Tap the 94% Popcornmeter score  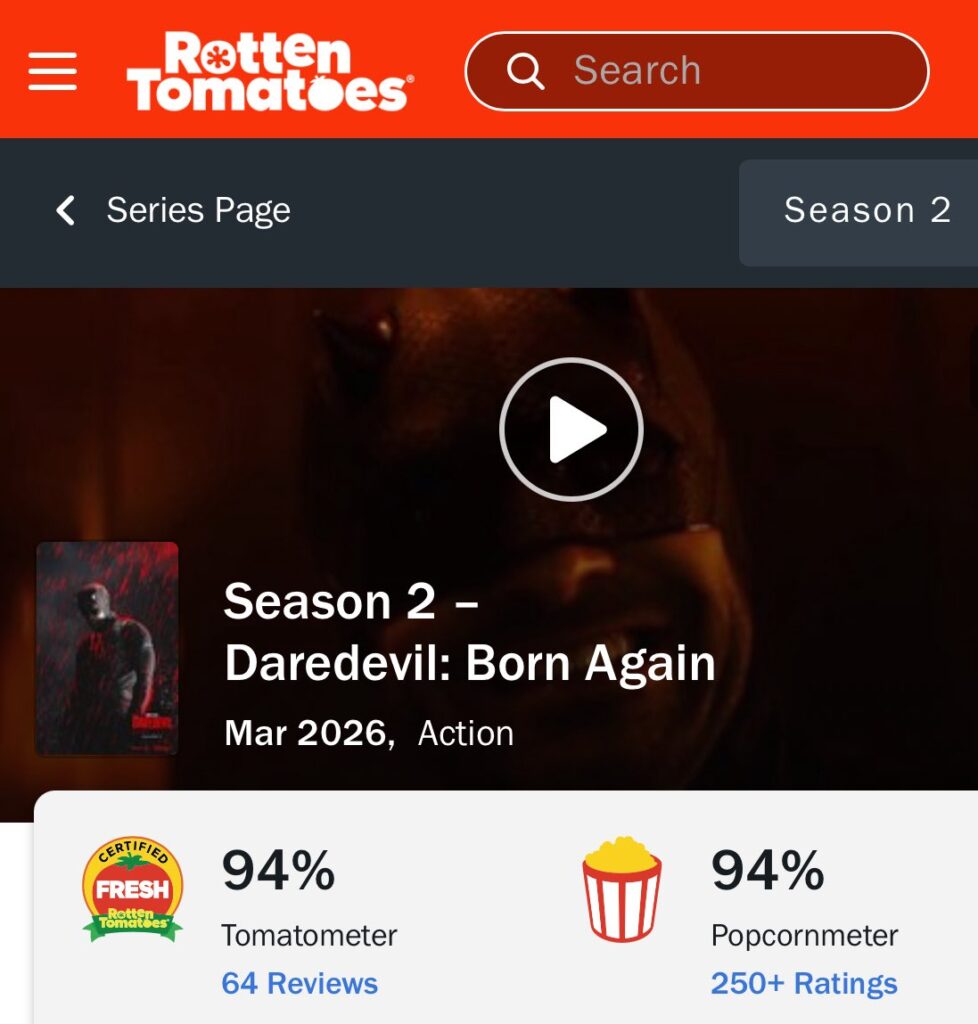click(x=767, y=871)
